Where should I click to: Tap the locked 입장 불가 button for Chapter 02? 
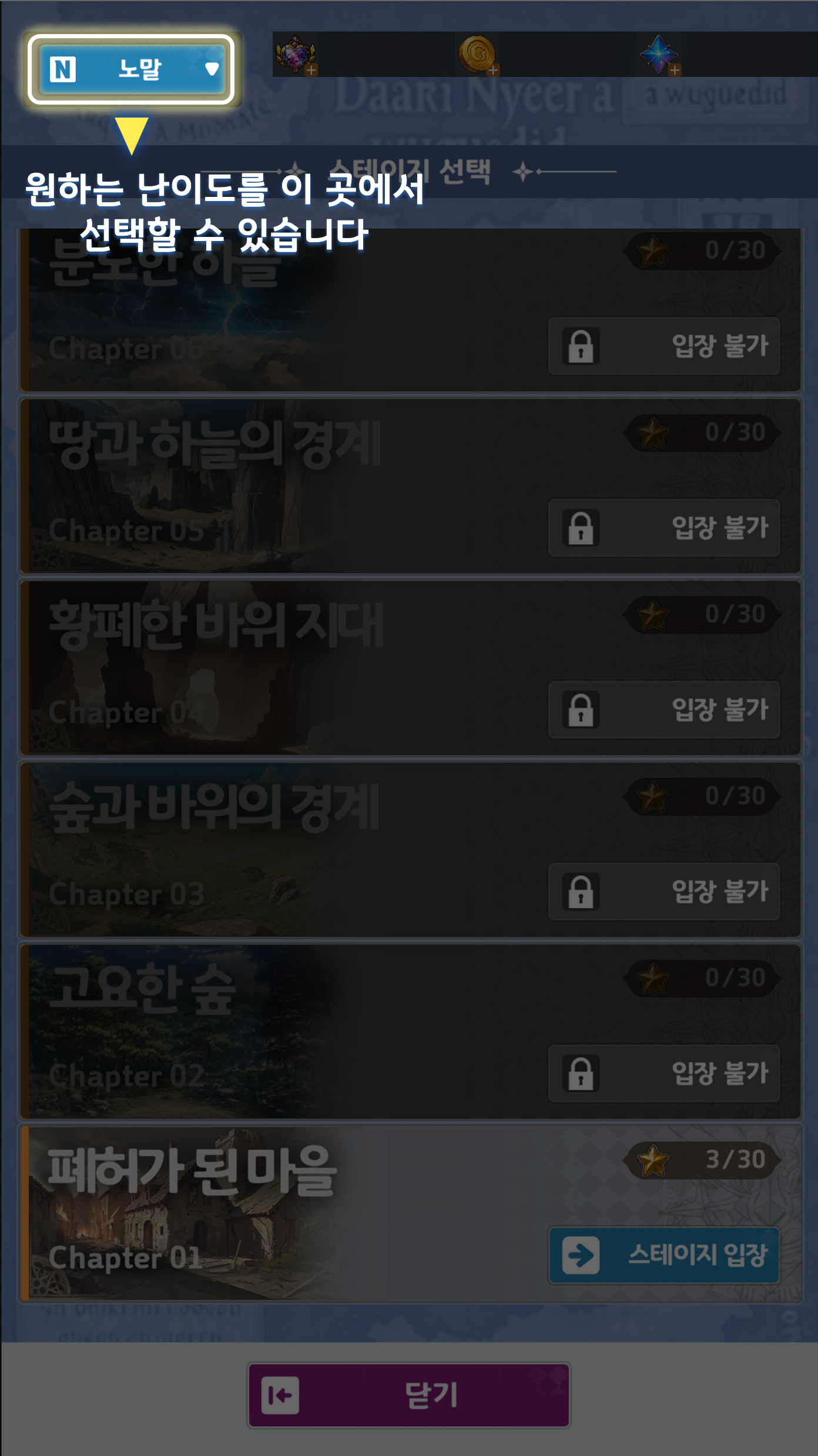coord(663,1073)
